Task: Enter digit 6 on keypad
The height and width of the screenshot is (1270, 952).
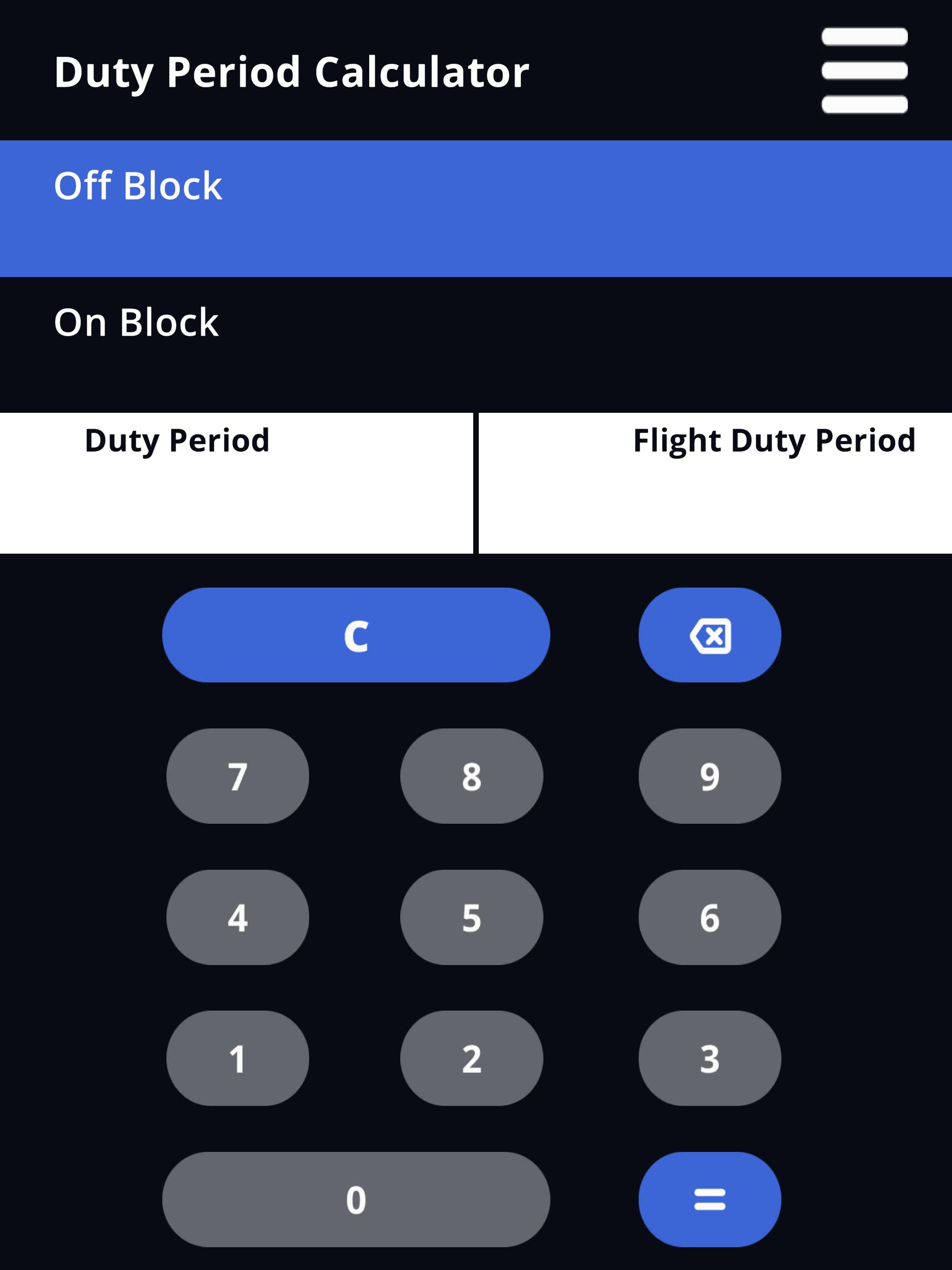Action: point(710,918)
